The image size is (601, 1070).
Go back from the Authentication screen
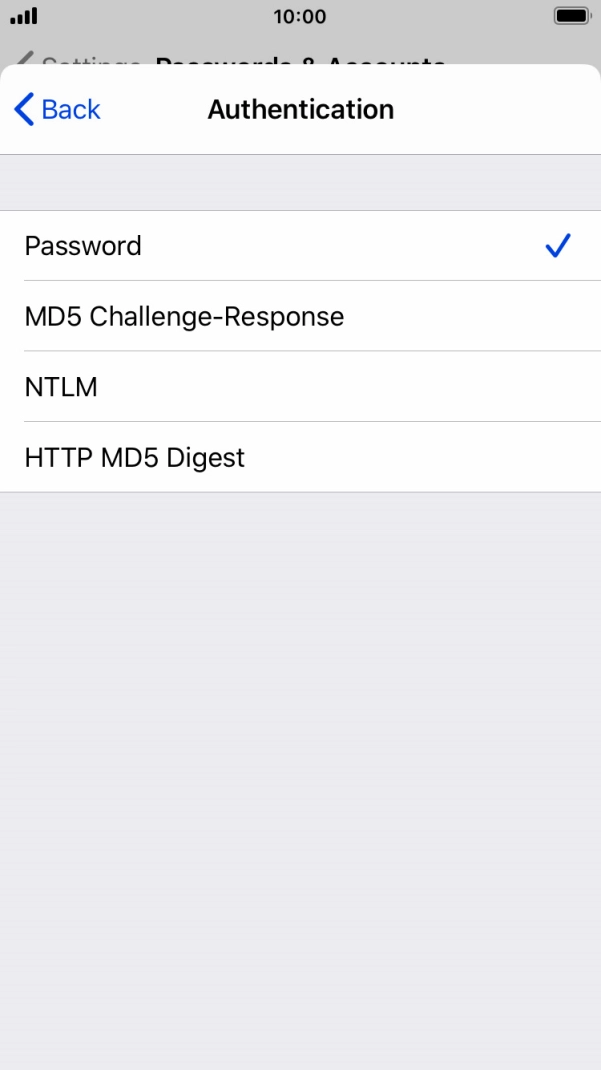click(57, 109)
